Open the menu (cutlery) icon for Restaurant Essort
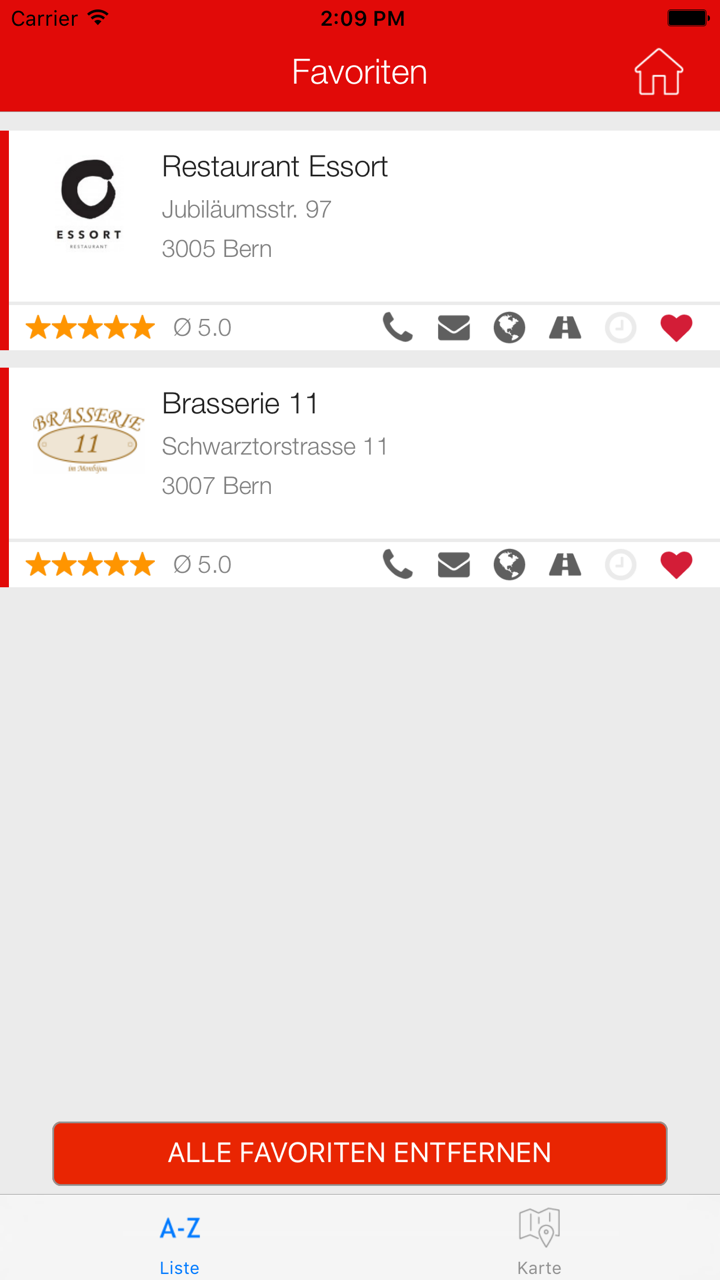This screenshot has height=1280, width=720. 565,327
